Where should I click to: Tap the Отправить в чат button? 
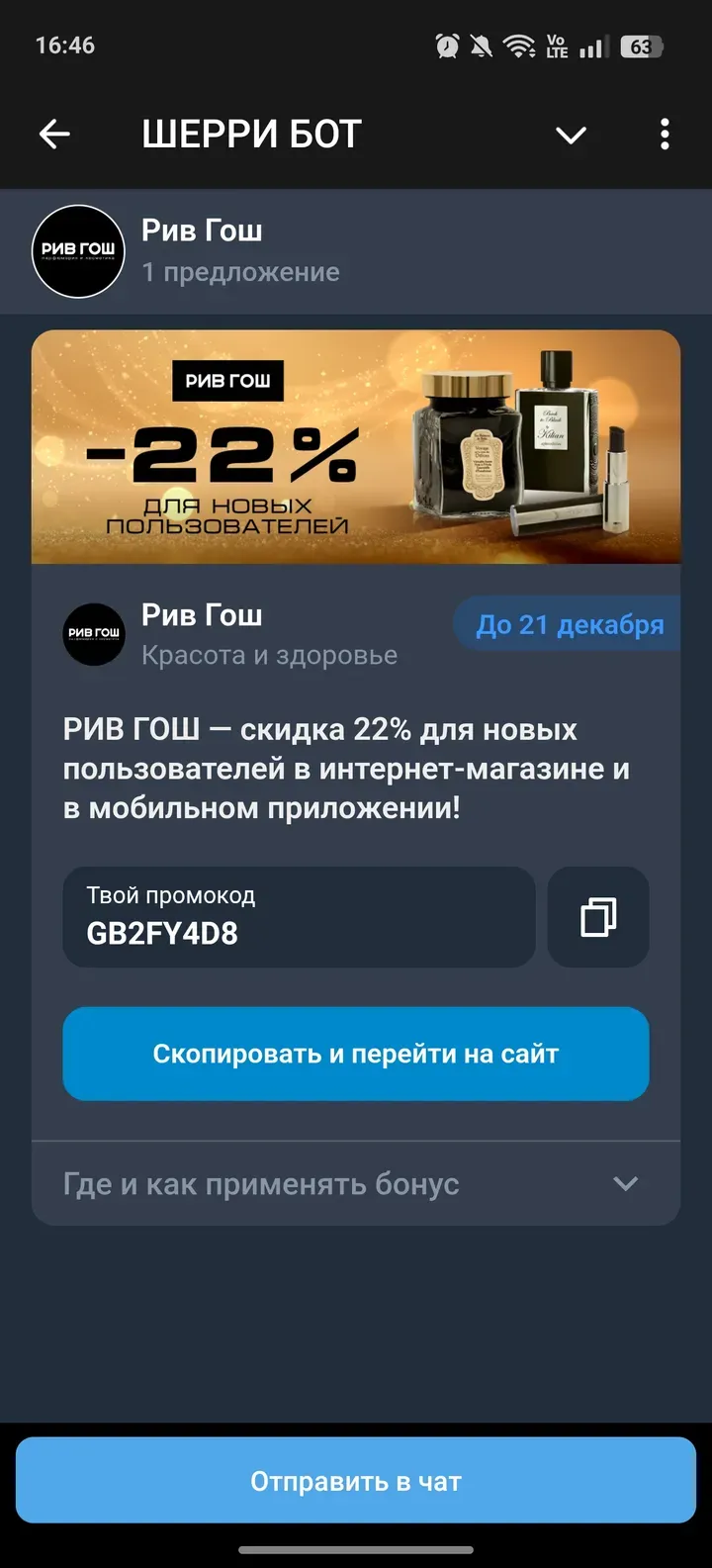pos(356,1481)
